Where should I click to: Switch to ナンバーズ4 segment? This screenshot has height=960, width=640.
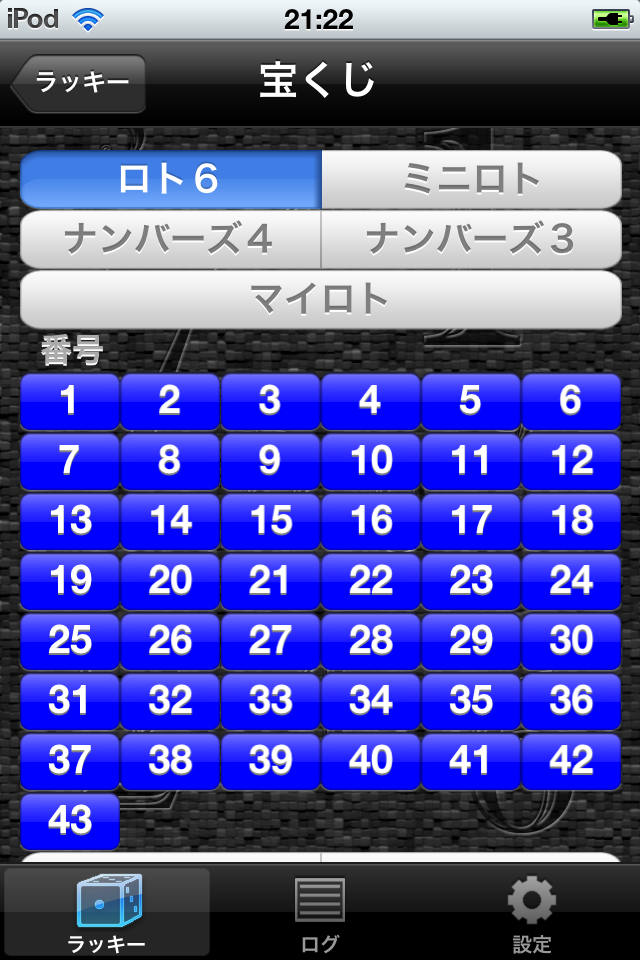click(170, 240)
